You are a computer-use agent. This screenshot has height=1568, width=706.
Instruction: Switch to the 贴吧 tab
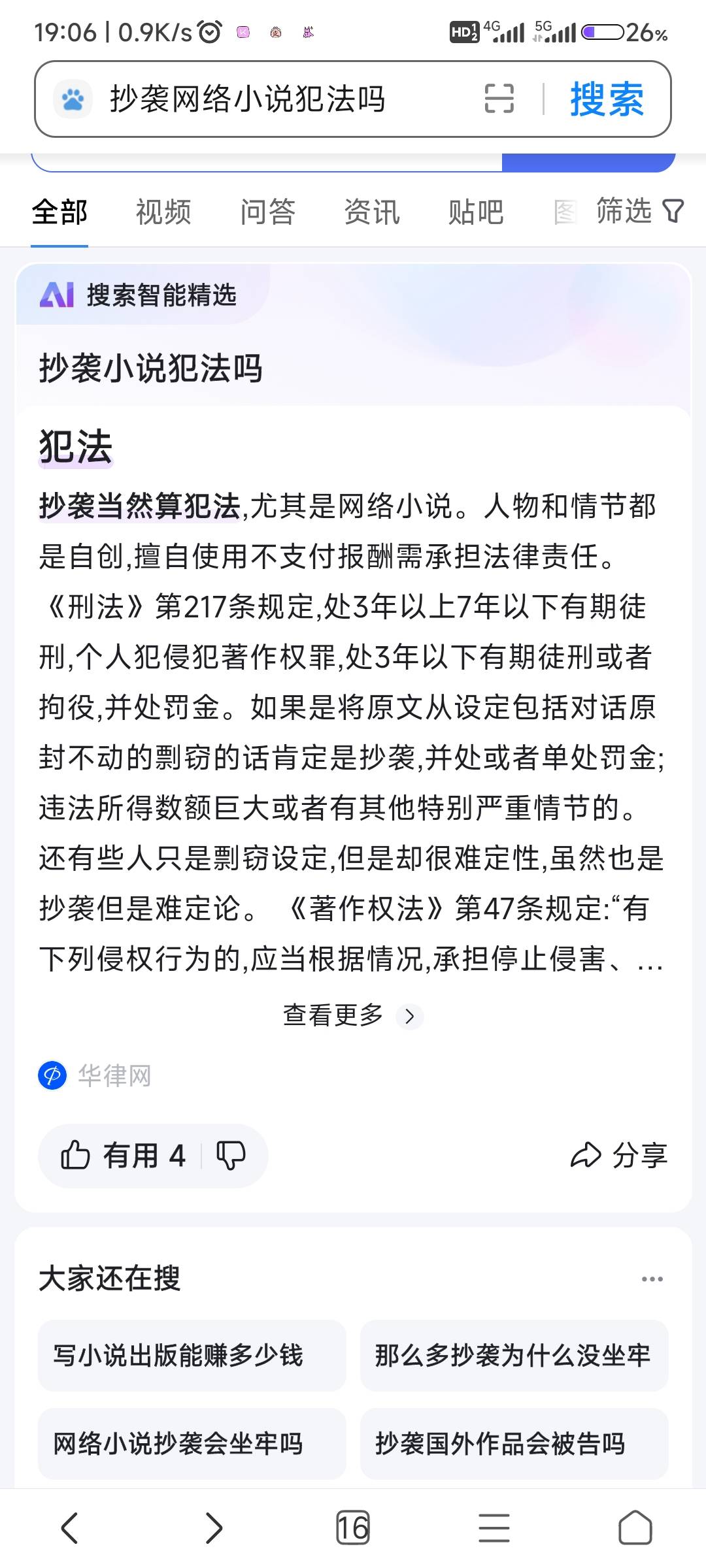[476, 212]
